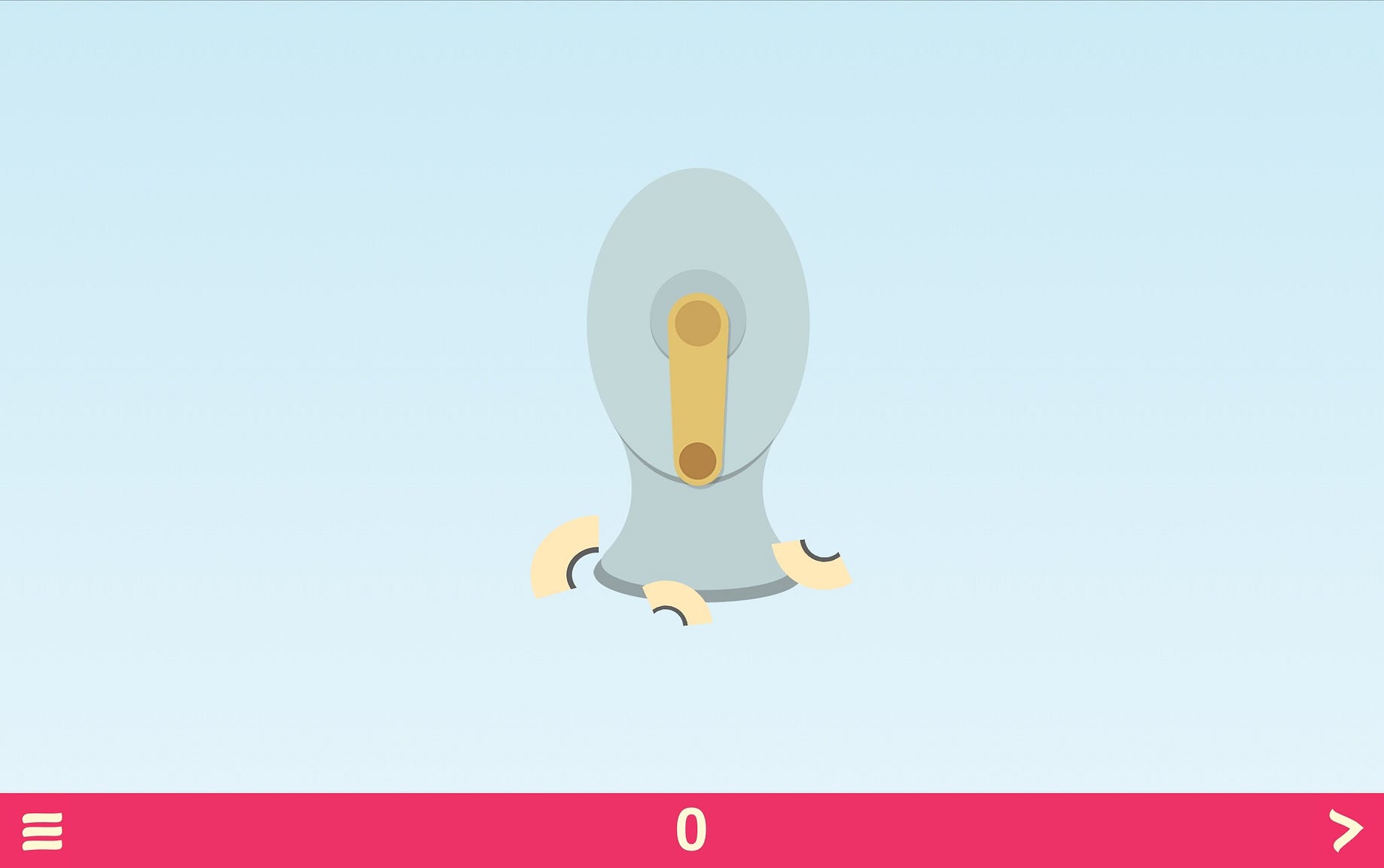Go to the next level arrow
The image size is (1384, 868).
tap(1346, 830)
